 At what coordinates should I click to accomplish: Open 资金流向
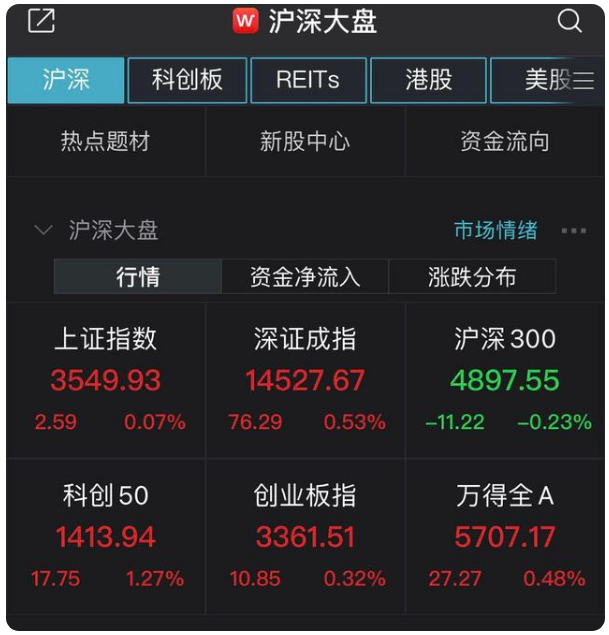pyautogui.click(x=505, y=142)
